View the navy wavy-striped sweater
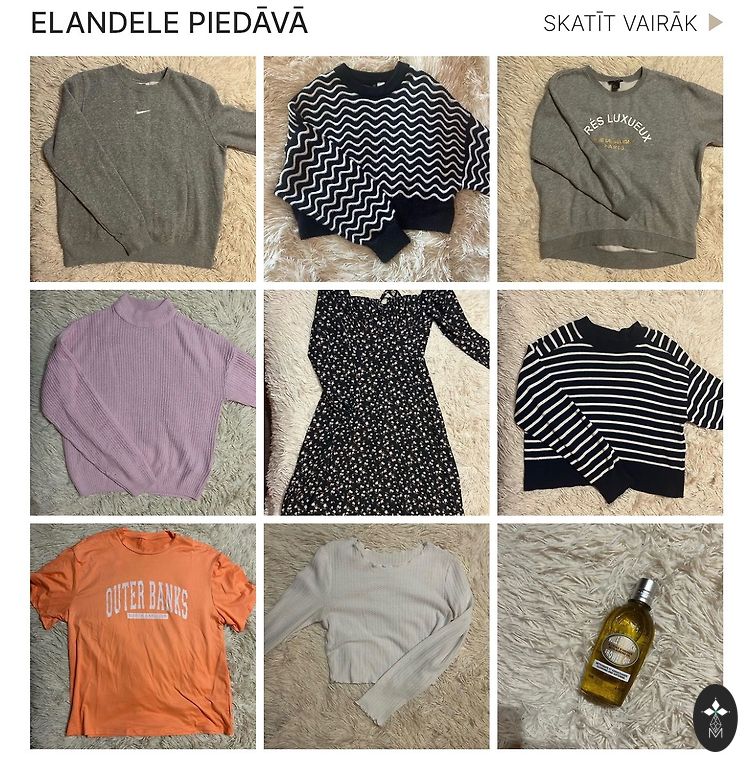Viewport: 754px width, 768px height. click(x=377, y=168)
